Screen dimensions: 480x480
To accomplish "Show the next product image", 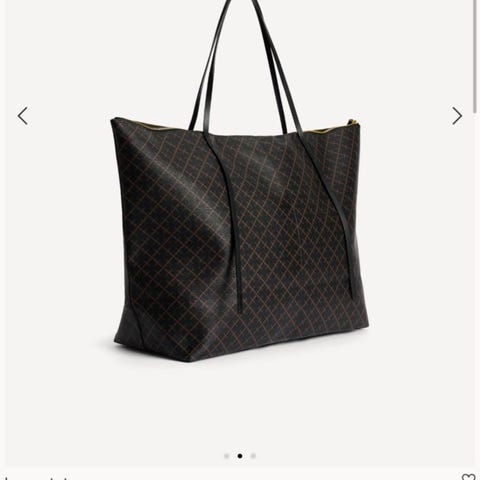I will pos(457,116).
